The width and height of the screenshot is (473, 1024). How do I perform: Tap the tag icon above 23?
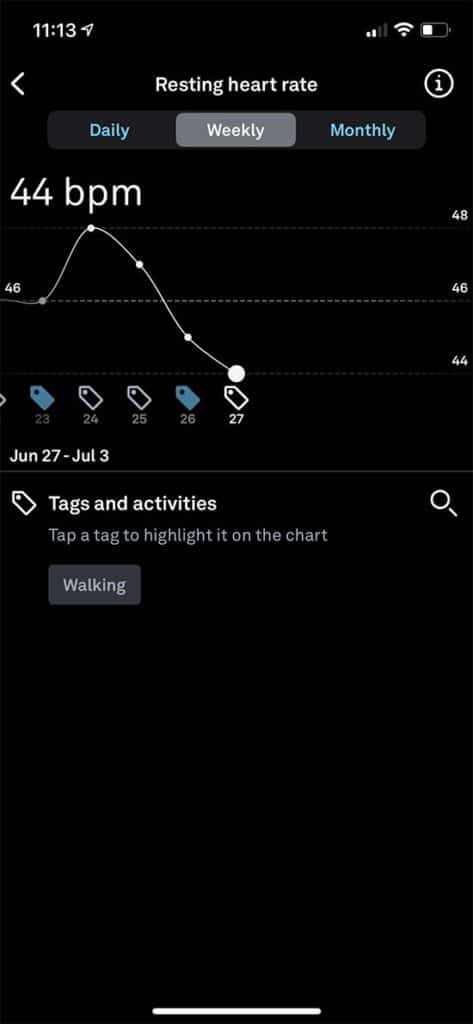coord(42,397)
